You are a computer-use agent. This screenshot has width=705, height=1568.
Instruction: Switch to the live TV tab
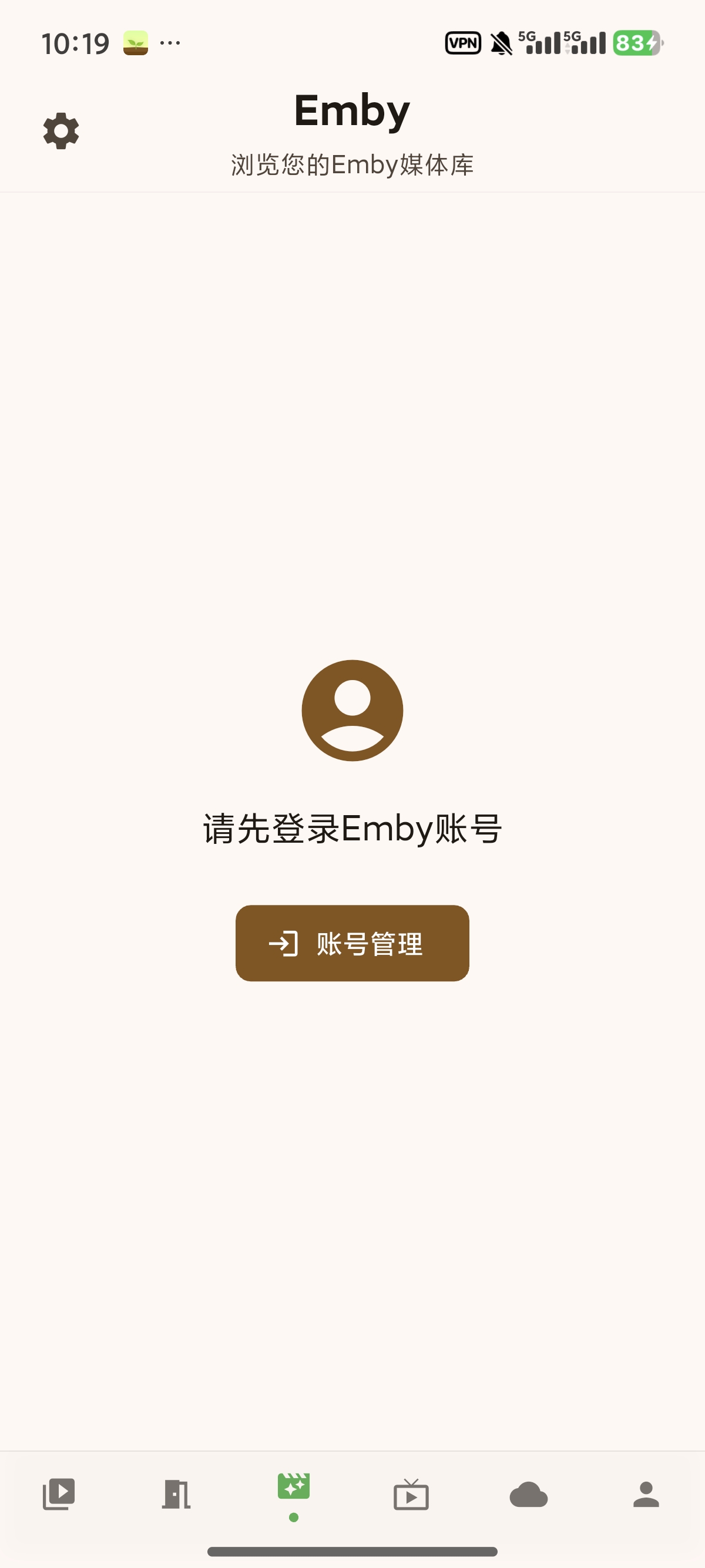[x=411, y=1495]
